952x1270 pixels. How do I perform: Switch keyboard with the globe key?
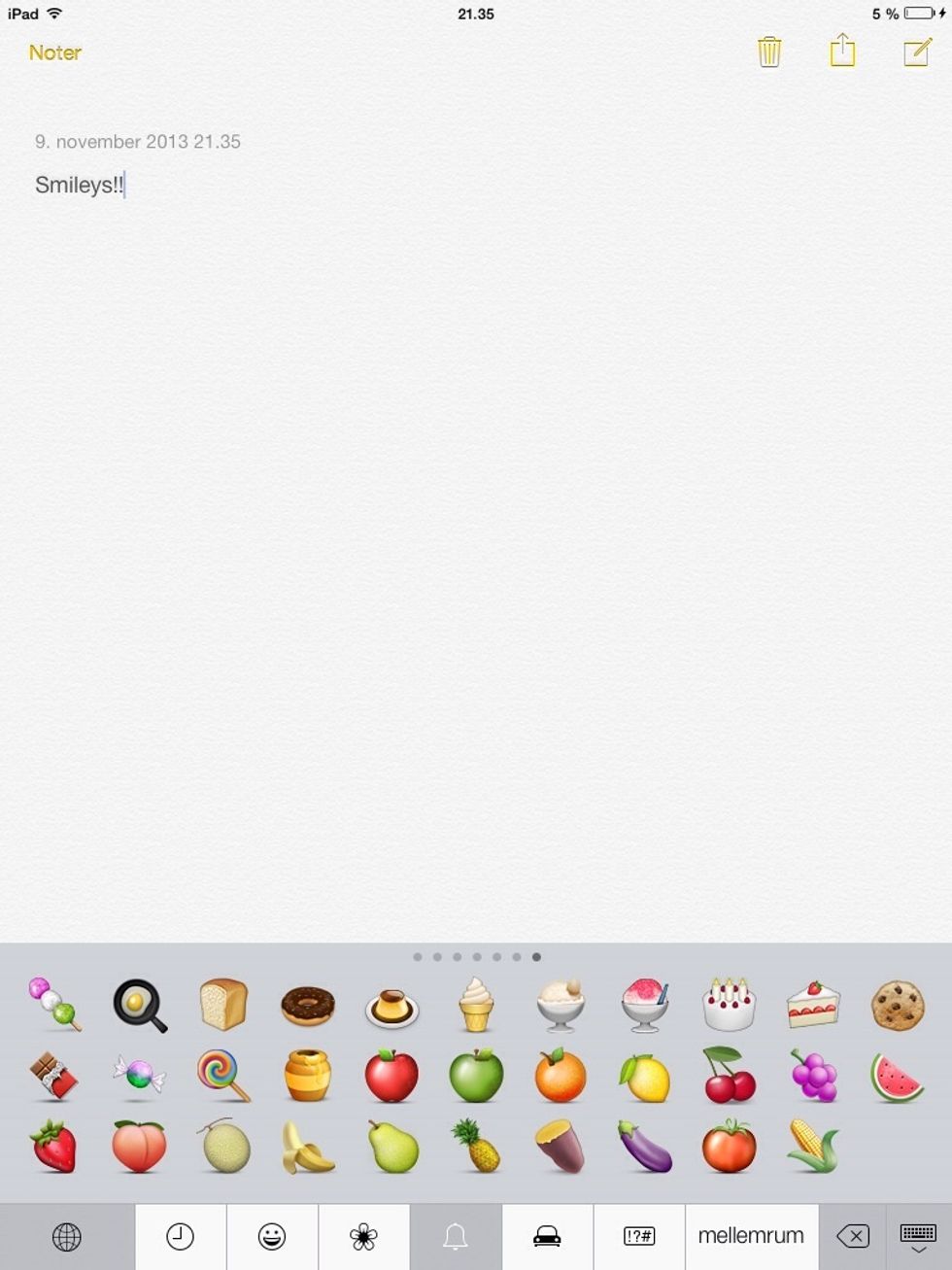click(66, 1236)
